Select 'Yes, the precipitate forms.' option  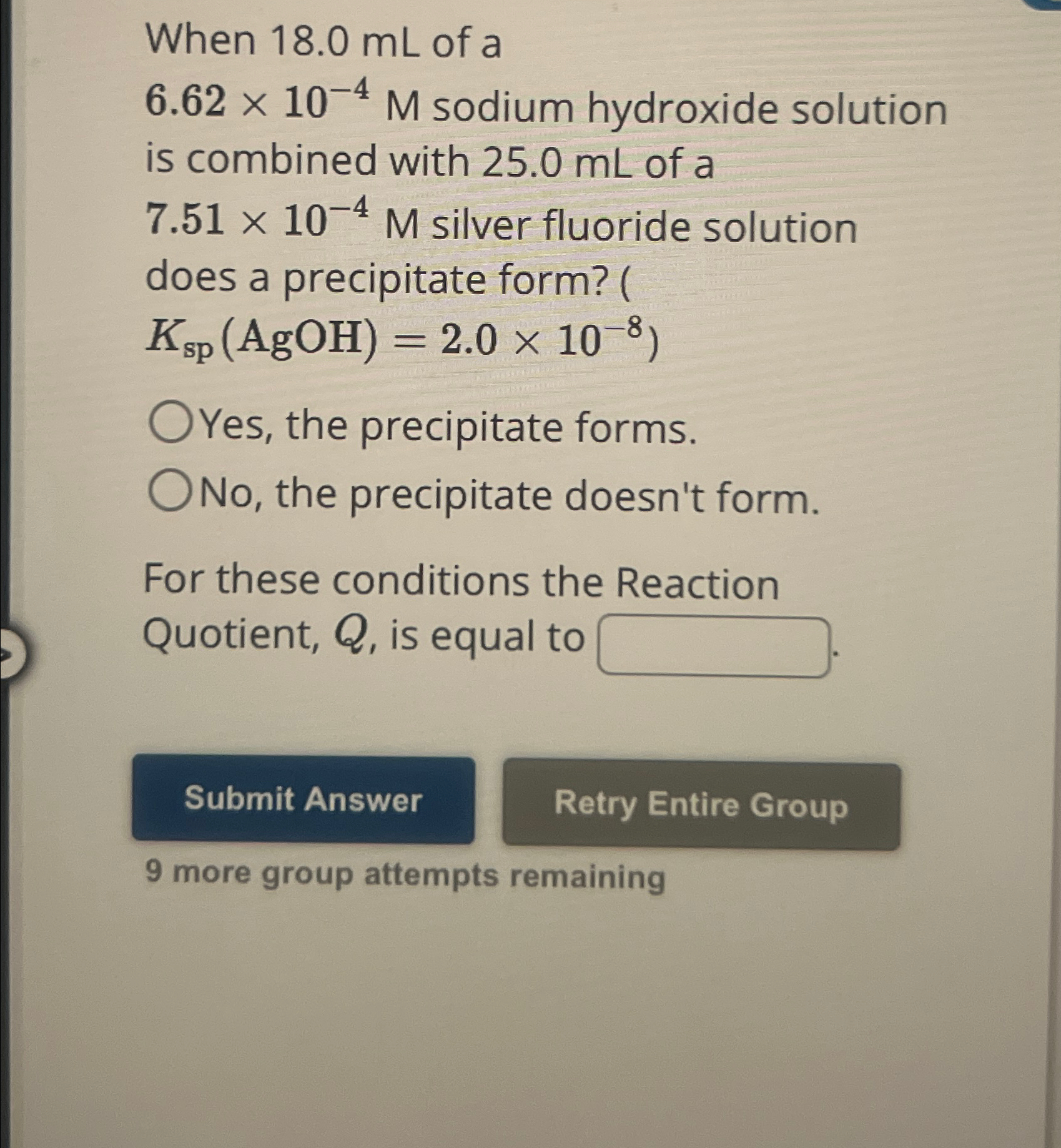[170, 423]
